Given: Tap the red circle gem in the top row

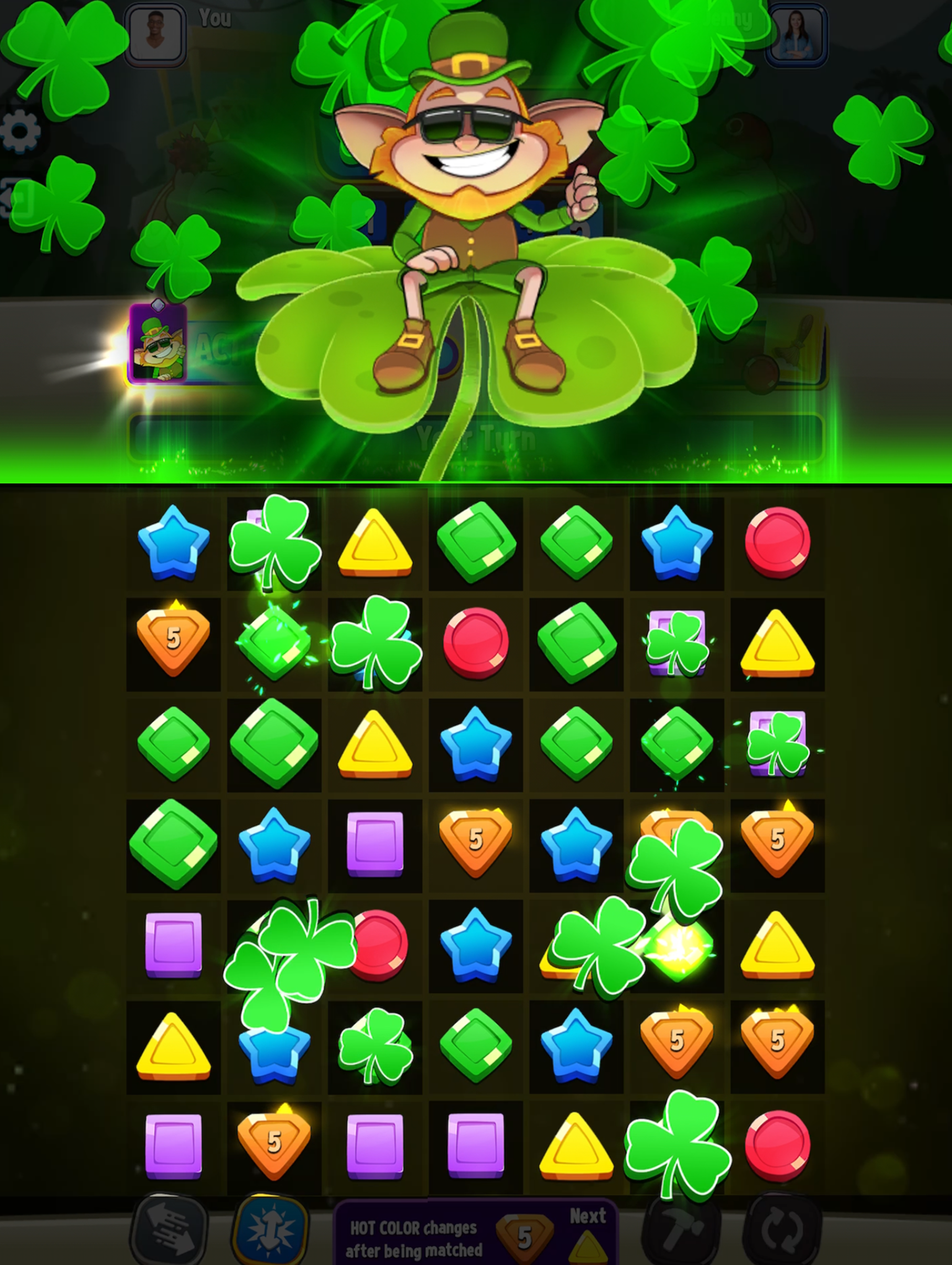Looking at the screenshot, I should tap(777, 543).
